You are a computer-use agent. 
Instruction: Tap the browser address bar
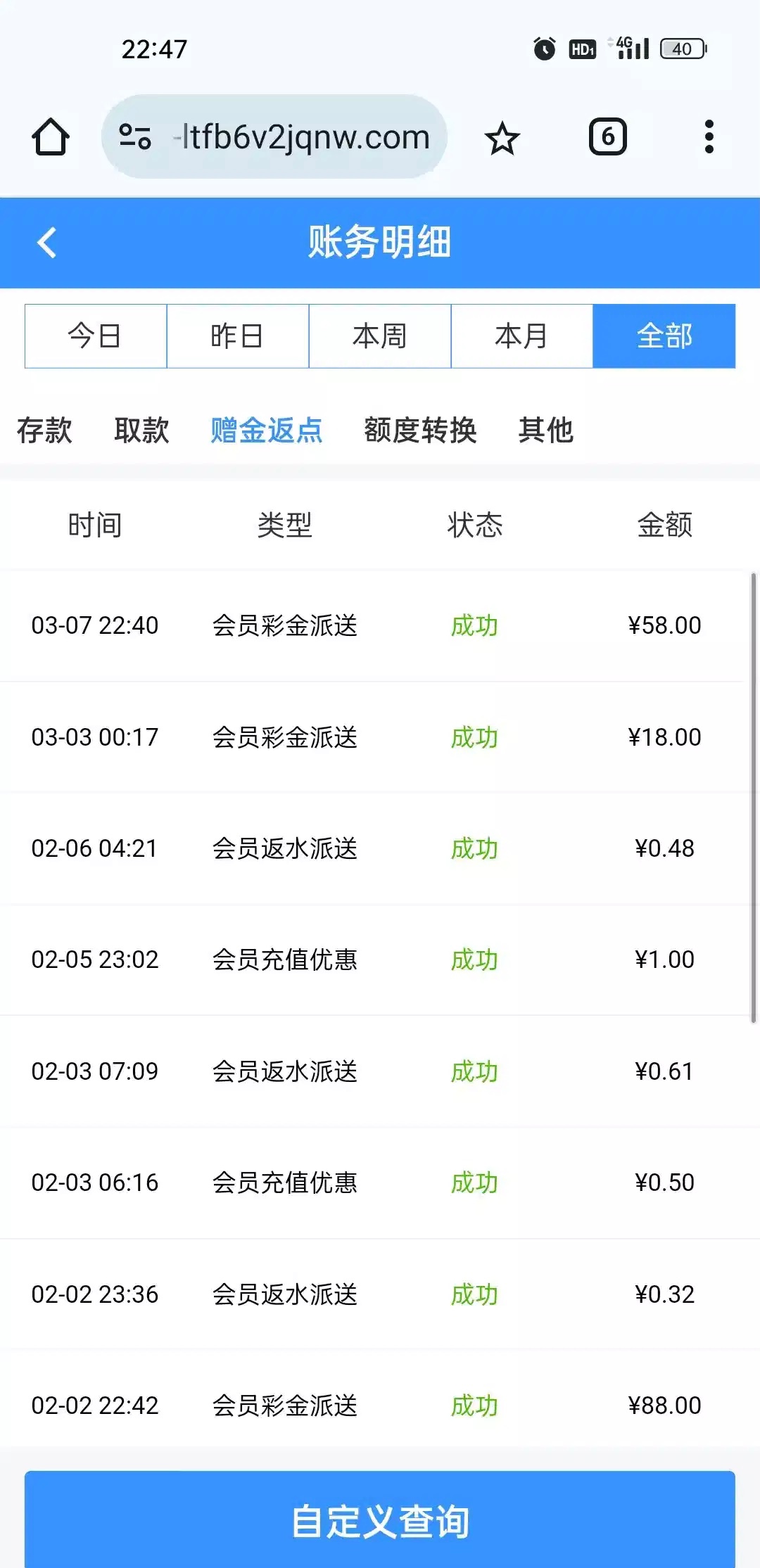coord(274,136)
